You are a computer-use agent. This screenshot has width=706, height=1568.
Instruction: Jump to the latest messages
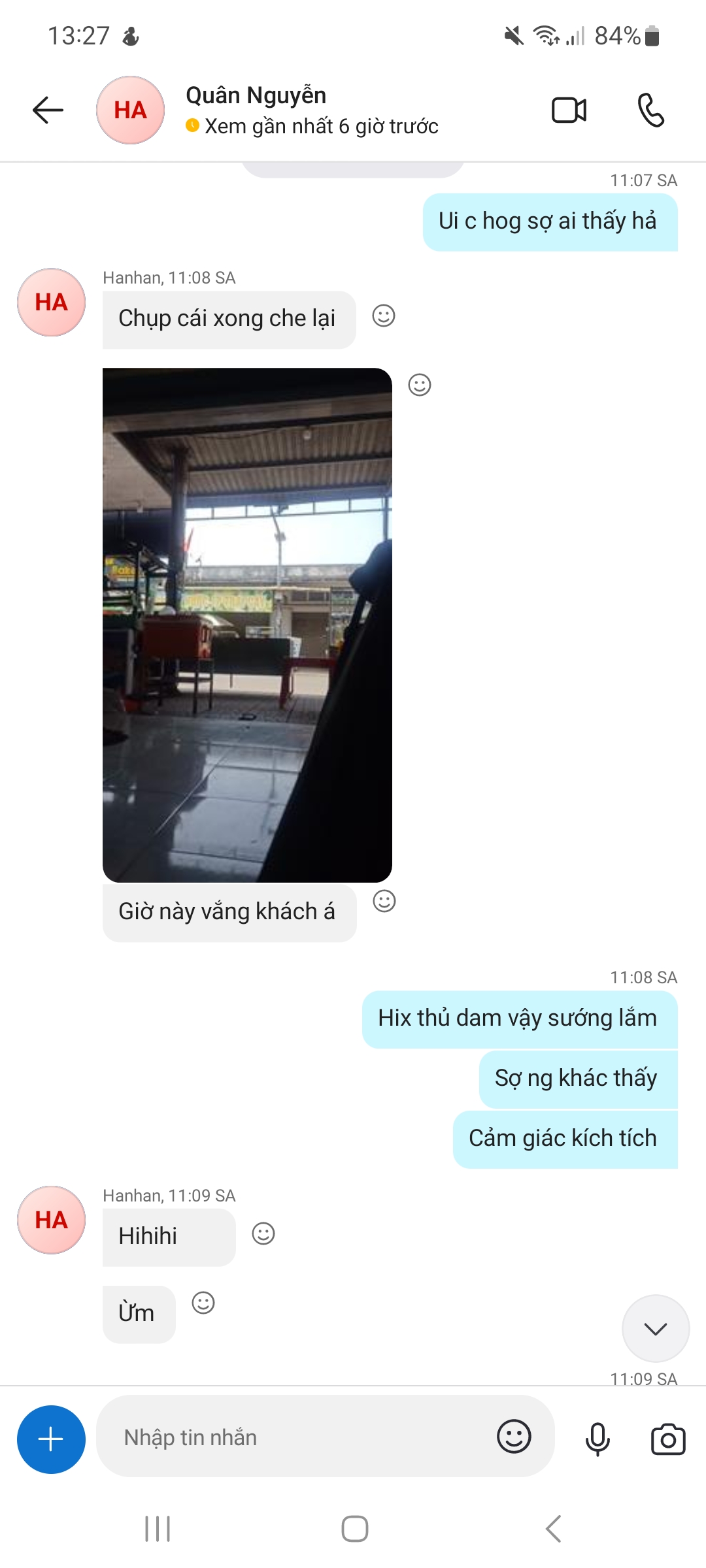tap(655, 1328)
